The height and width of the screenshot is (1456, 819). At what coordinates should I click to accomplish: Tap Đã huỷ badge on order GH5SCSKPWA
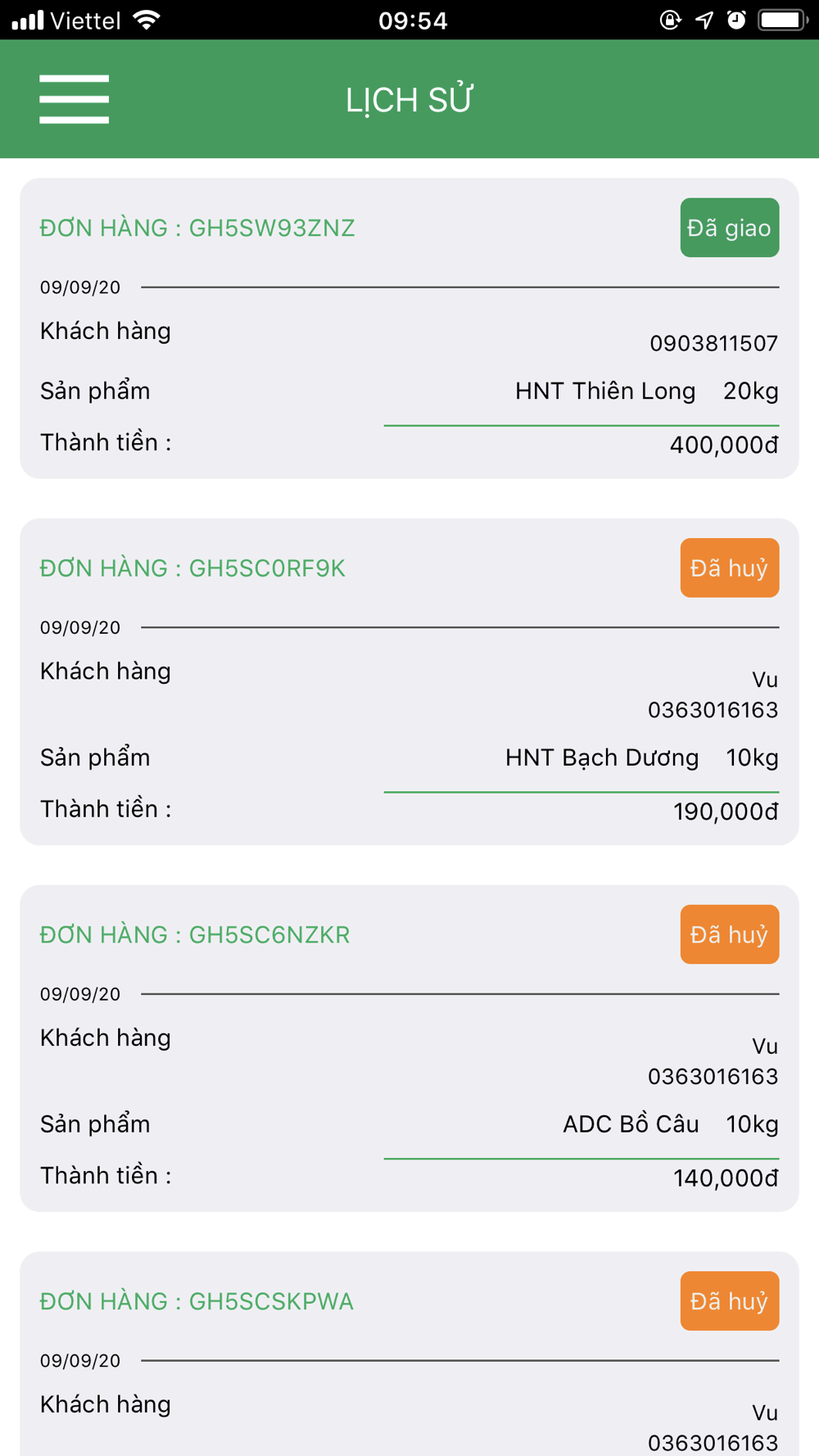click(730, 1300)
